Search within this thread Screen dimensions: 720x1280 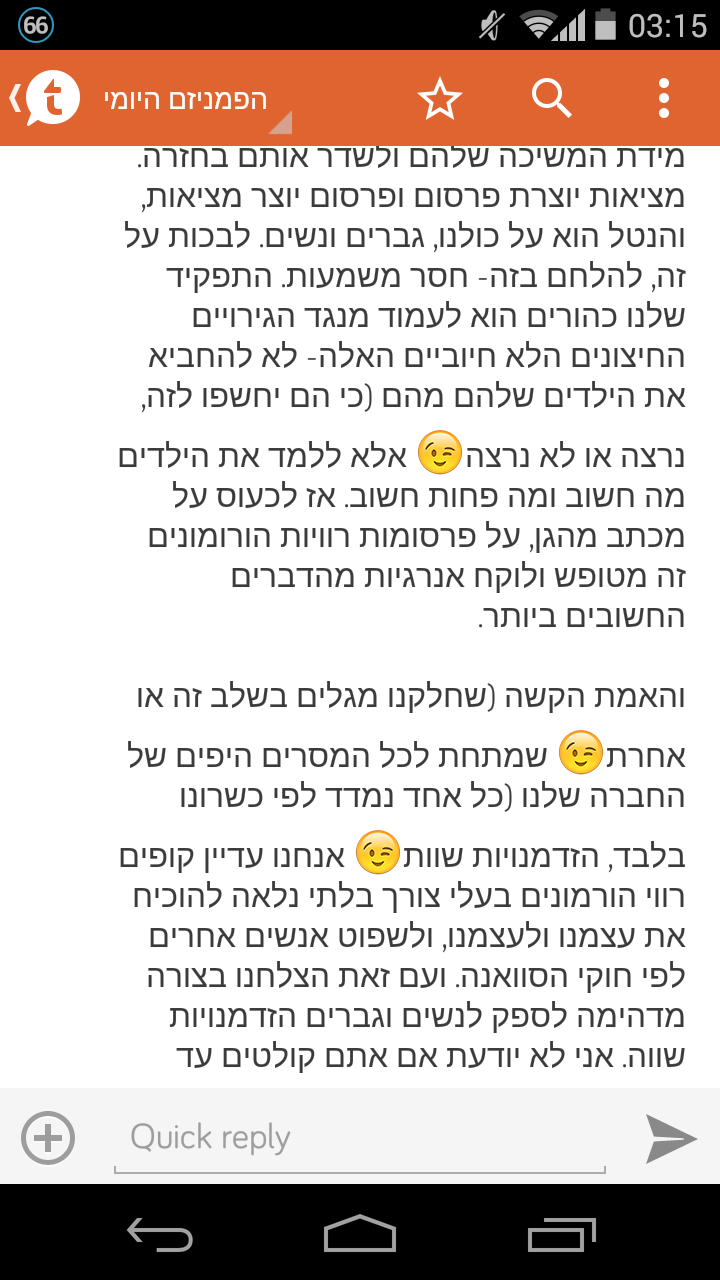[x=551, y=99]
